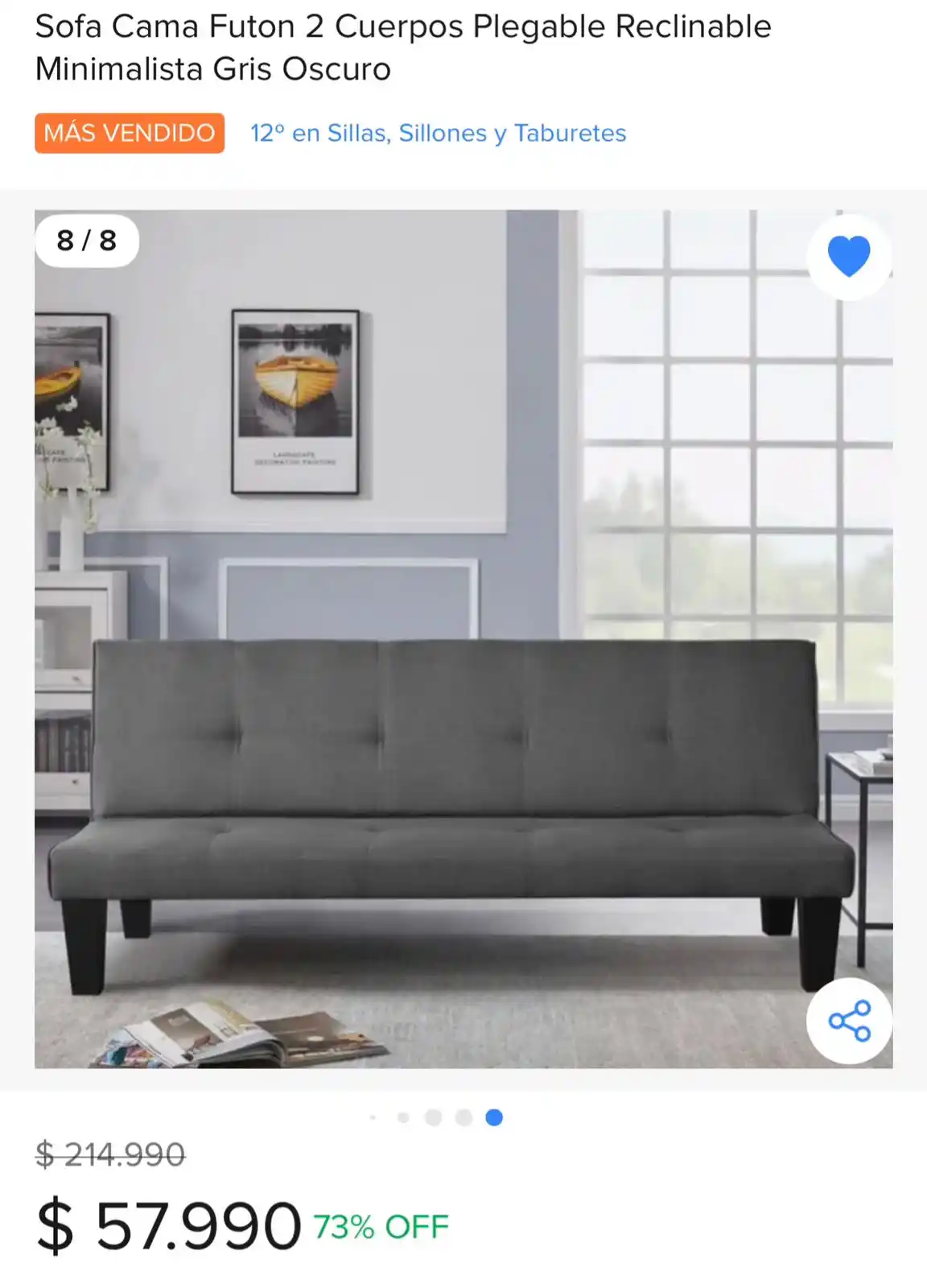Open the Sillas, Sillones y Taburetes ranking link
This screenshot has width=927, height=1288.
[x=438, y=133]
